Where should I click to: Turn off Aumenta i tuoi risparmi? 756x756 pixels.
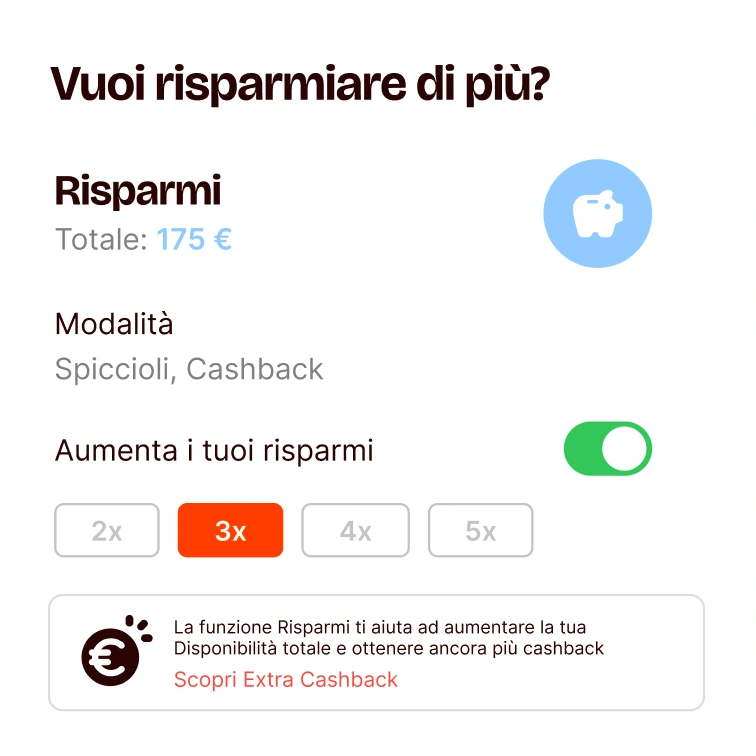(607, 449)
